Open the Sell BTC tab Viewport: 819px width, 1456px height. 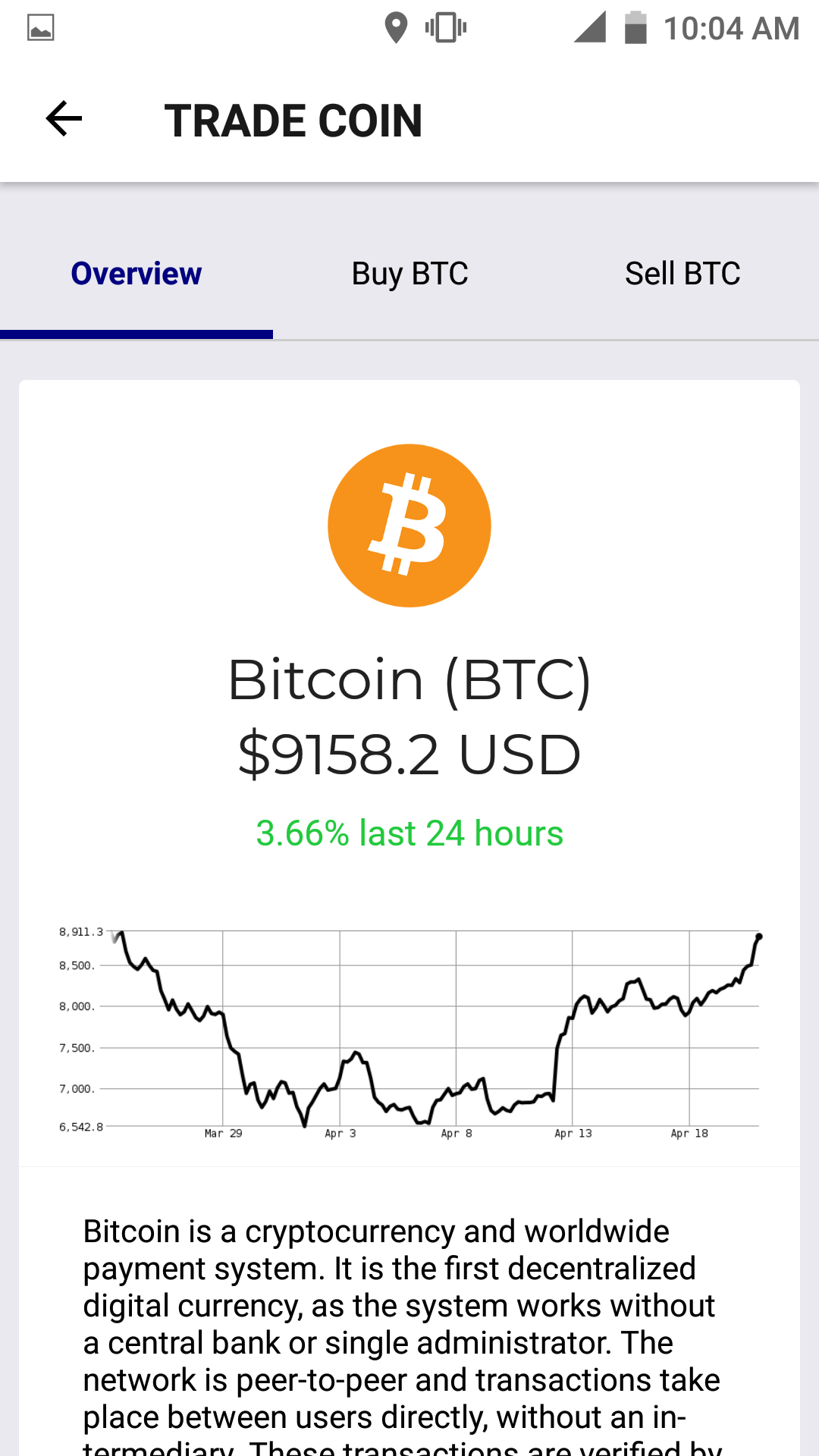[682, 274]
